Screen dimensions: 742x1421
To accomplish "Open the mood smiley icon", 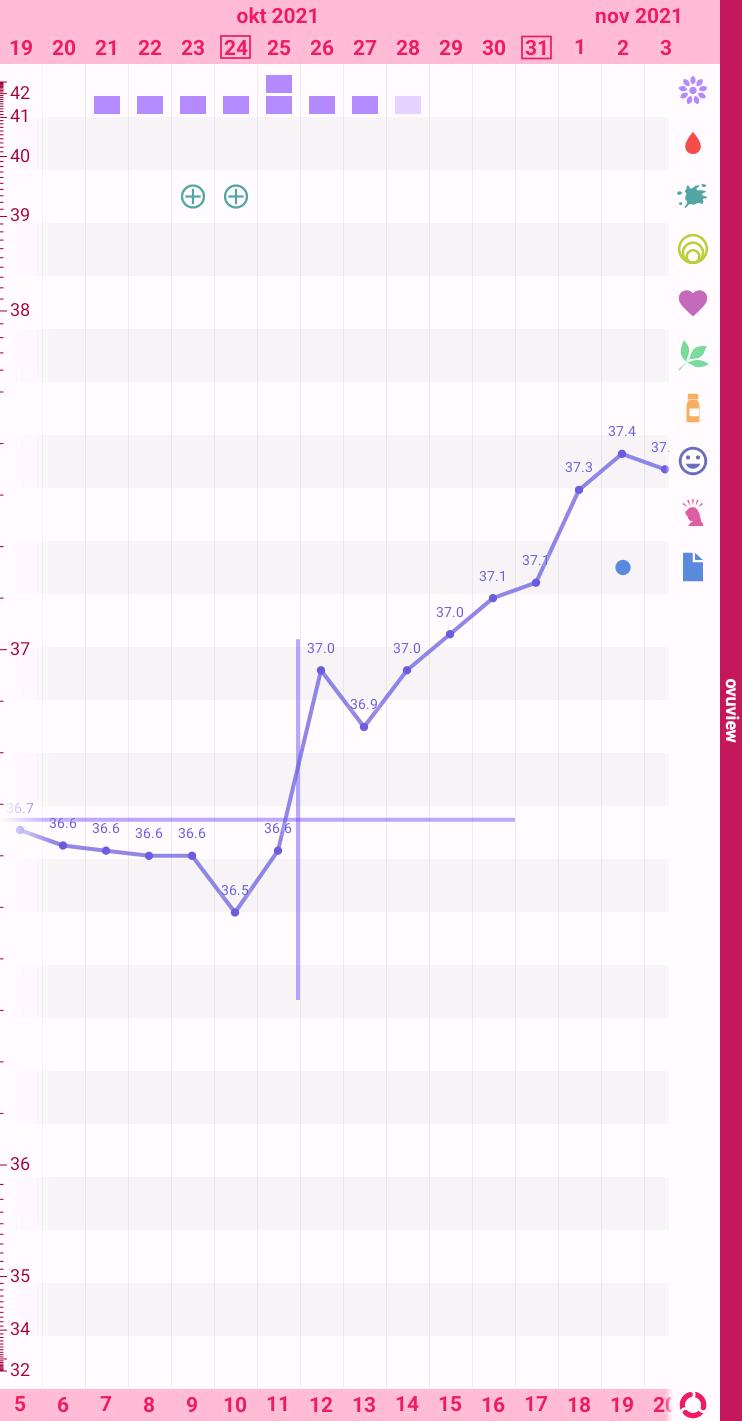I will tap(692, 460).
